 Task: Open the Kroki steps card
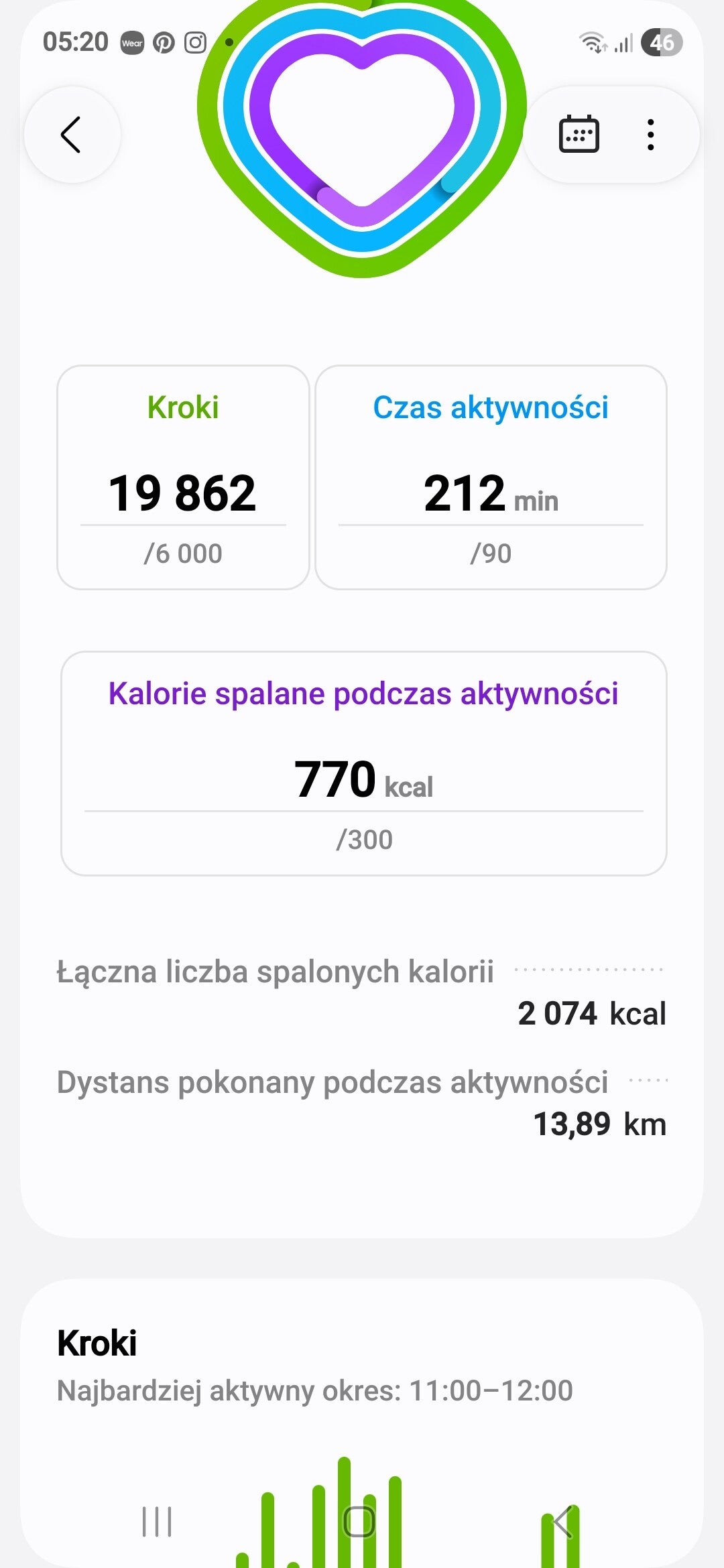pyautogui.click(x=183, y=477)
